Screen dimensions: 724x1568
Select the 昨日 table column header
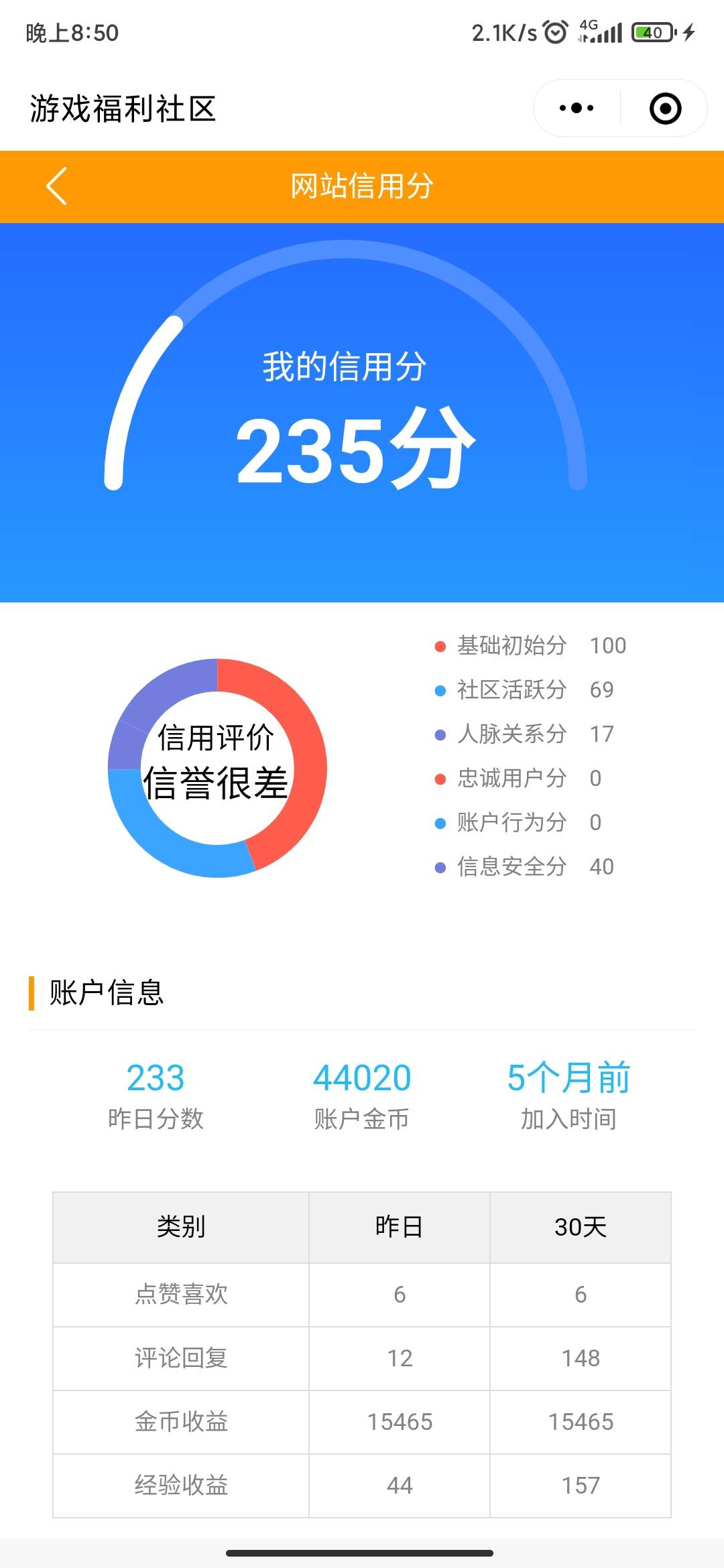point(399,1226)
